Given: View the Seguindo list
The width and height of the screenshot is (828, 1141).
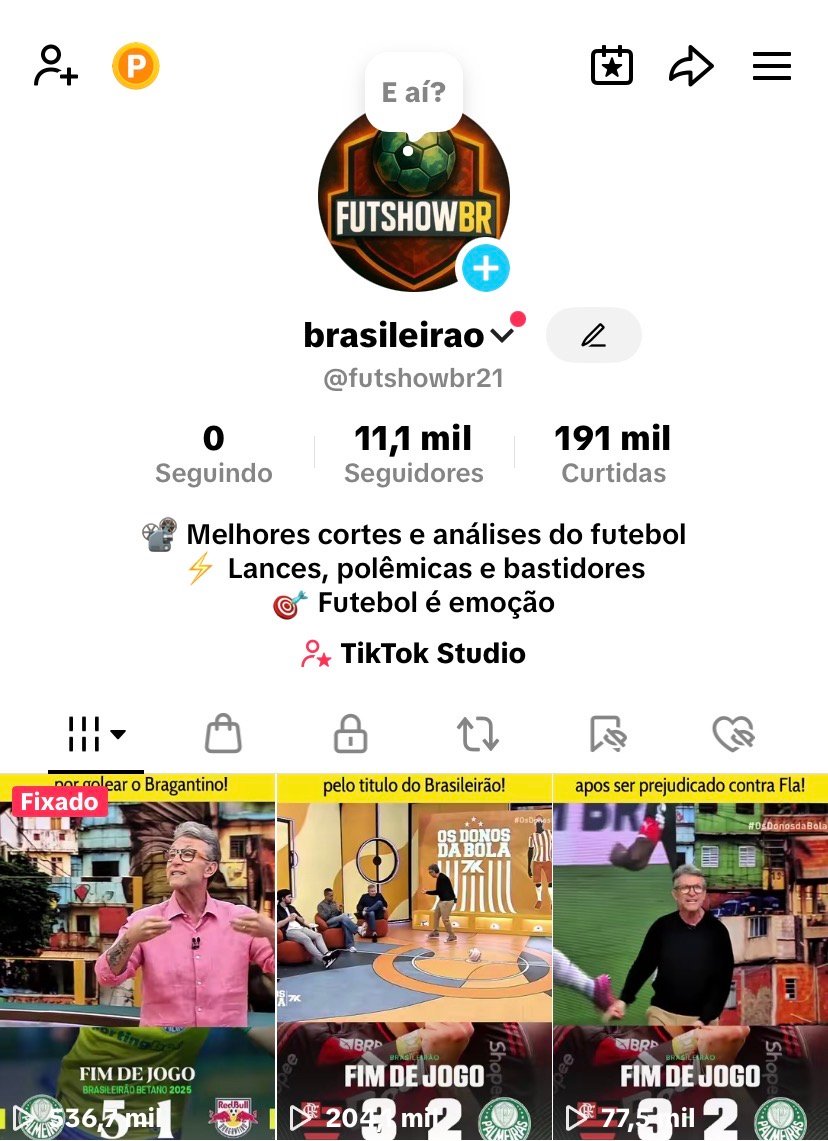Looking at the screenshot, I should pyautogui.click(x=213, y=454).
